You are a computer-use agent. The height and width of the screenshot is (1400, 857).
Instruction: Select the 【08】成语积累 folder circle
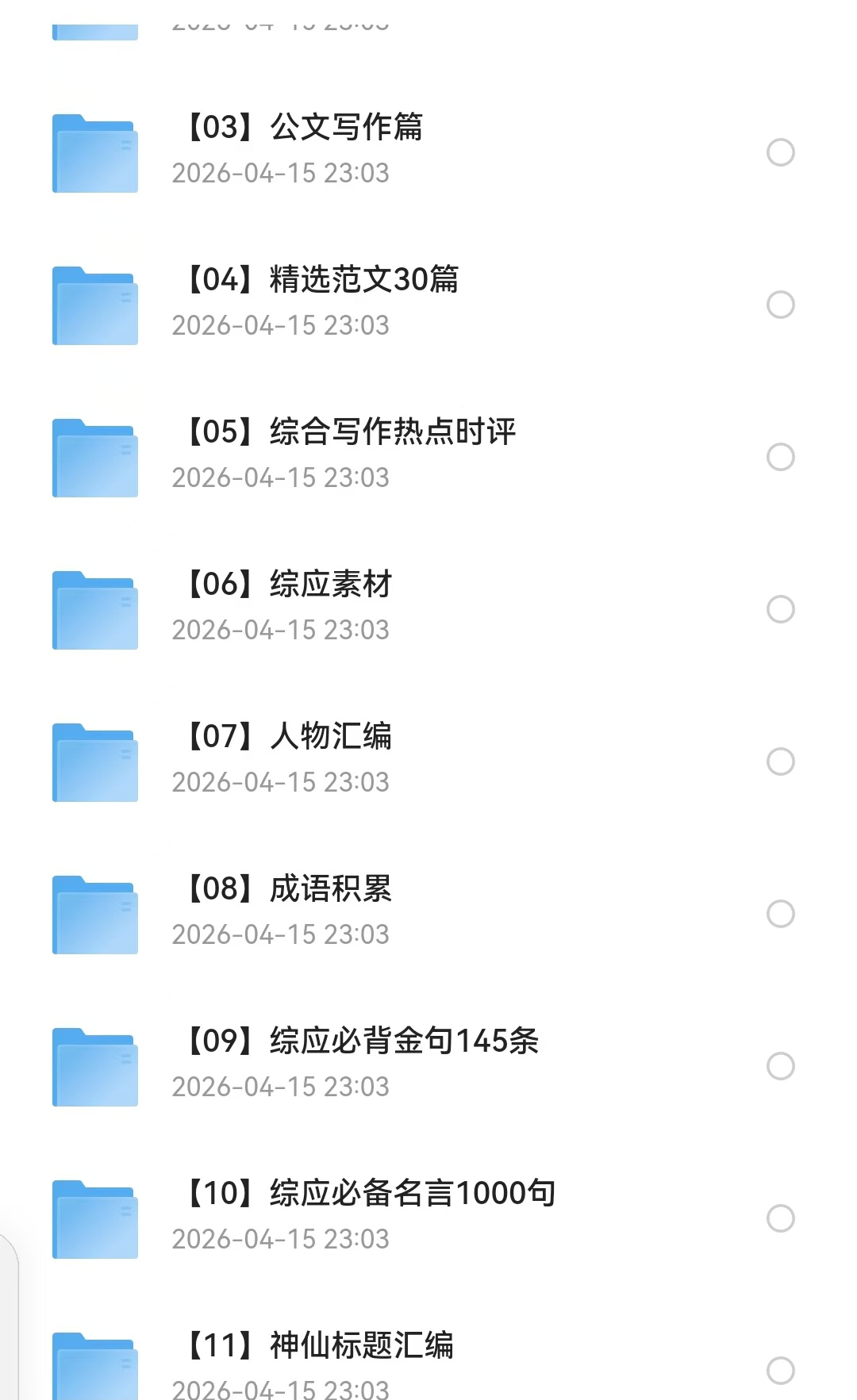coord(781,914)
